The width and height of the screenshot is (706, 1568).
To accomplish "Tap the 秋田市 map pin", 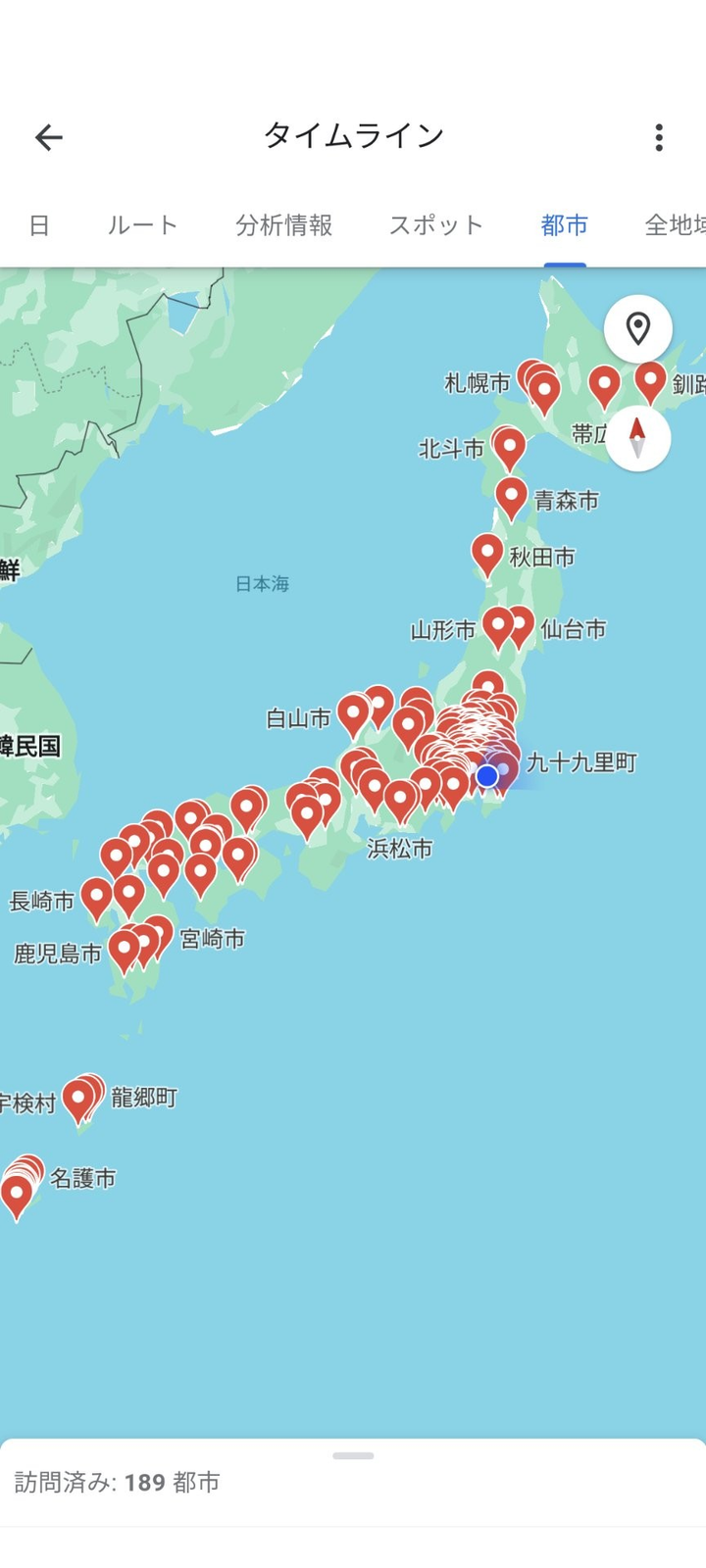I will point(487,554).
